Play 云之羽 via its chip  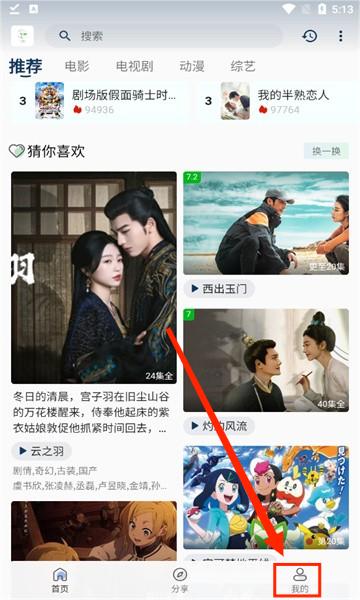click(41, 451)
